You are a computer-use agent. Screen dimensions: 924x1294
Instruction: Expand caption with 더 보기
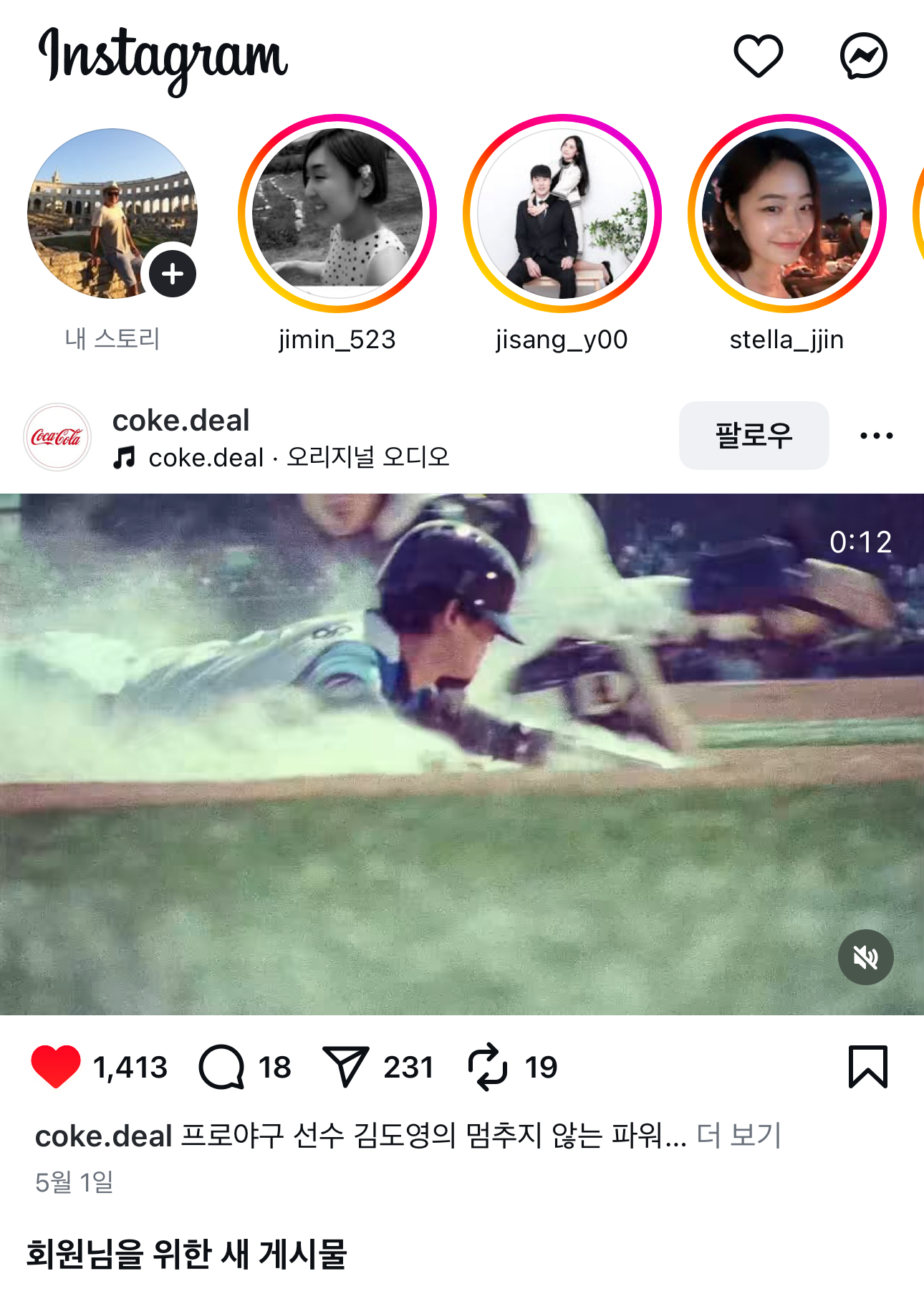point(738,1136)
